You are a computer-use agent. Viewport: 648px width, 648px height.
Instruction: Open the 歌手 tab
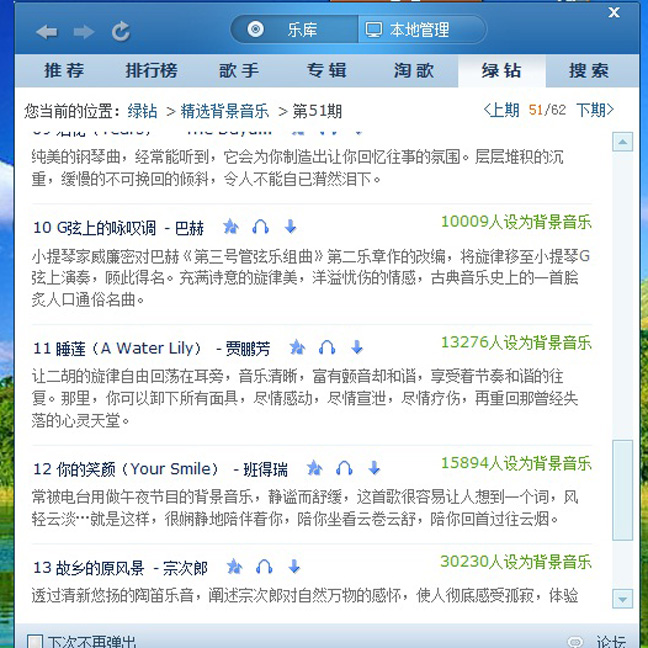[x=239, y=71]
